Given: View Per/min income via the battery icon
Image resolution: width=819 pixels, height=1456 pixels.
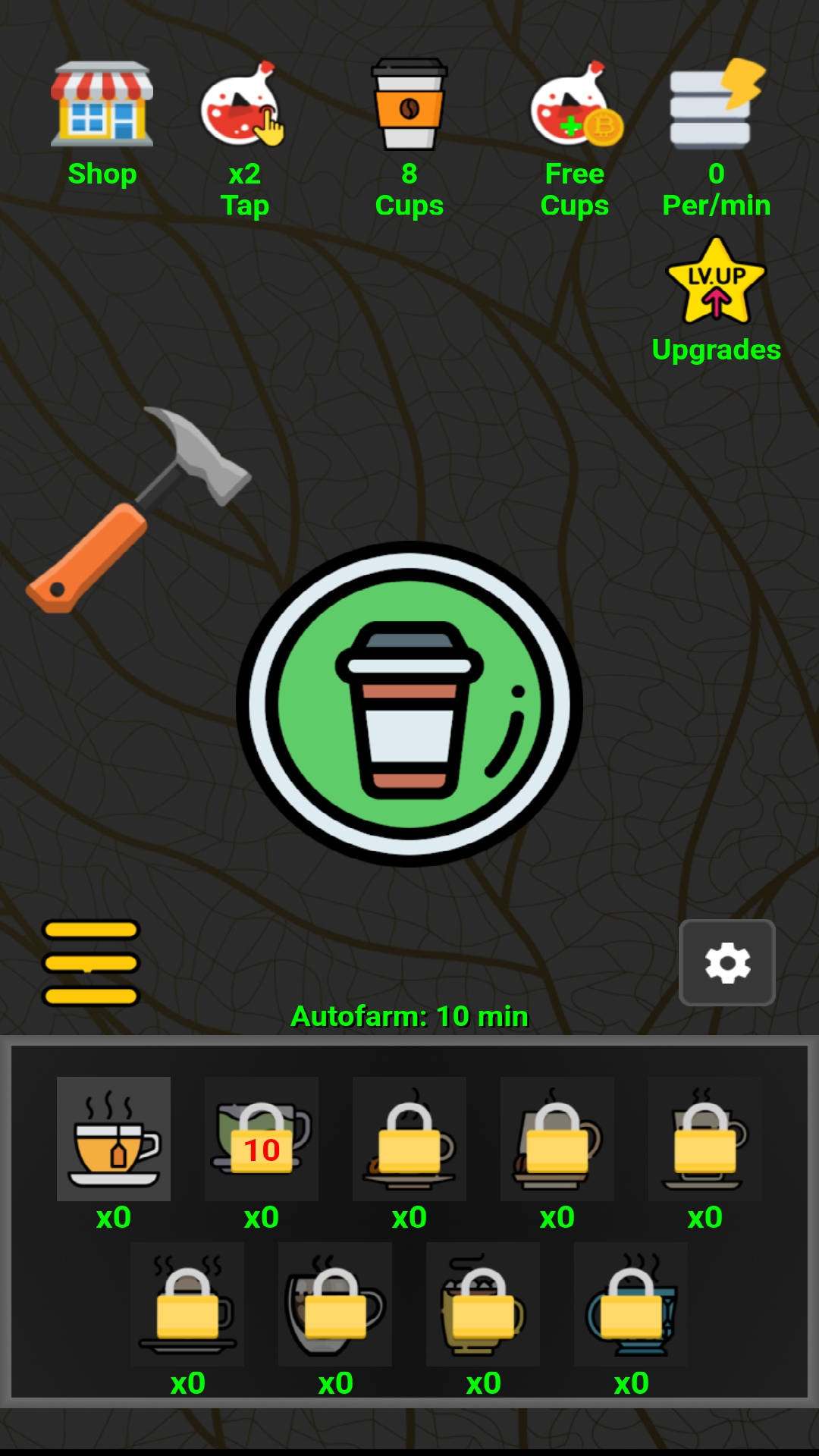Looking at the screenshot, I should (x=714, y=106).
